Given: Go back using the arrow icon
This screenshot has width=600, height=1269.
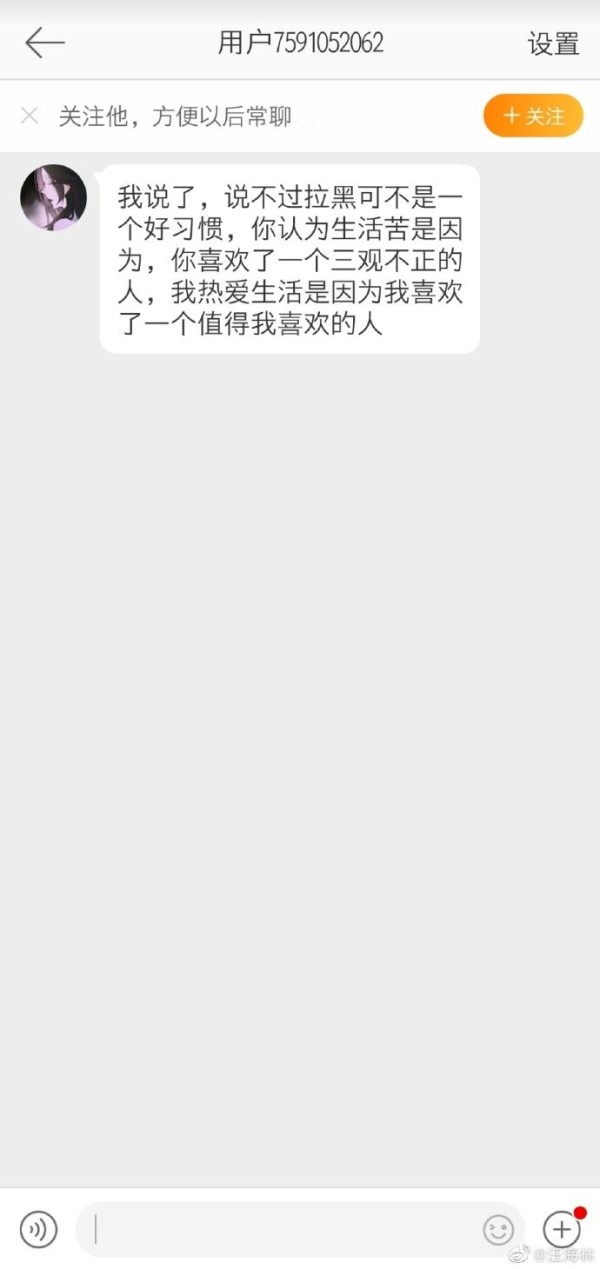Looking at the screenshot, I should (45, 42).
